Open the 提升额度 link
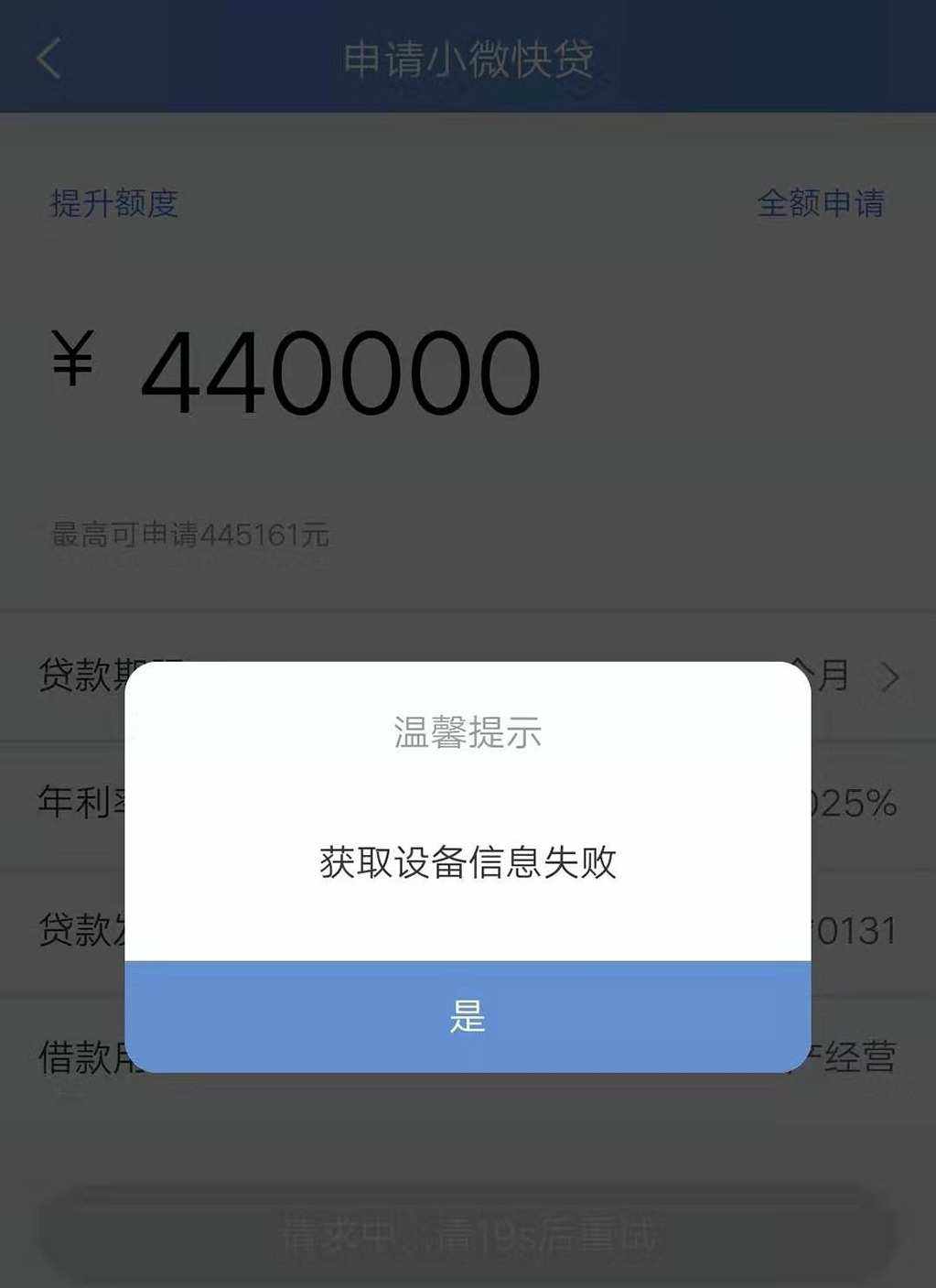The height and width of the screenshot is (1288, 936). tap(113, 203)
